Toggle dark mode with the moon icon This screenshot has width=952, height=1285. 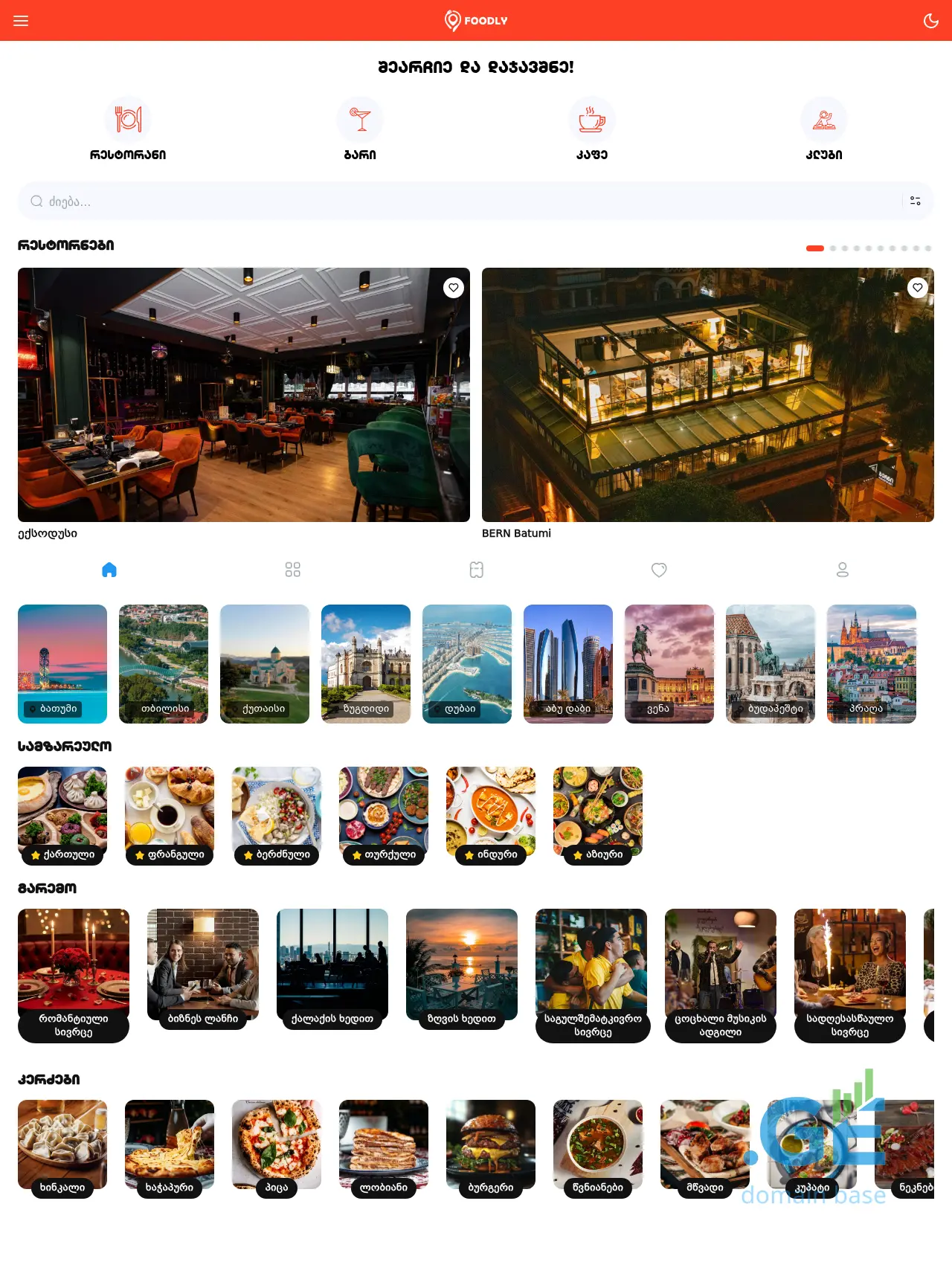[930, 21]
